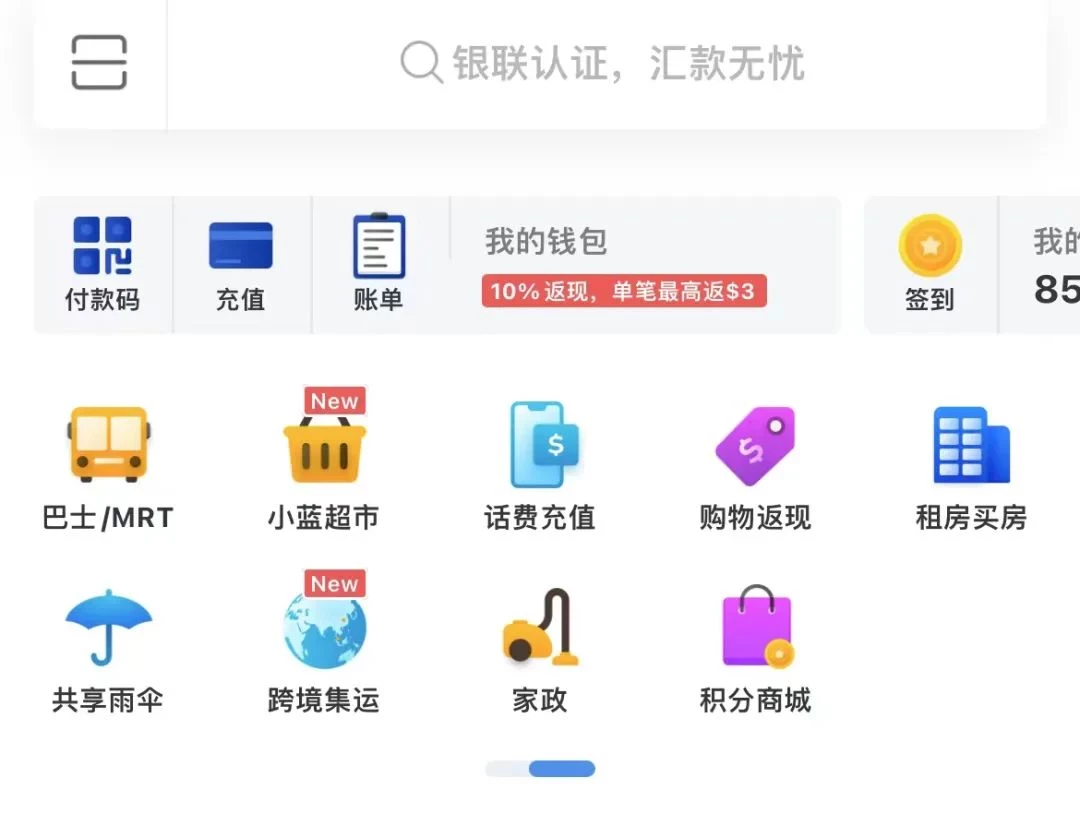This screenshot has width=1080, height=814.
Task: Open 积分商城 points mall
Action: pyautogui.click(x=755, y=650)
